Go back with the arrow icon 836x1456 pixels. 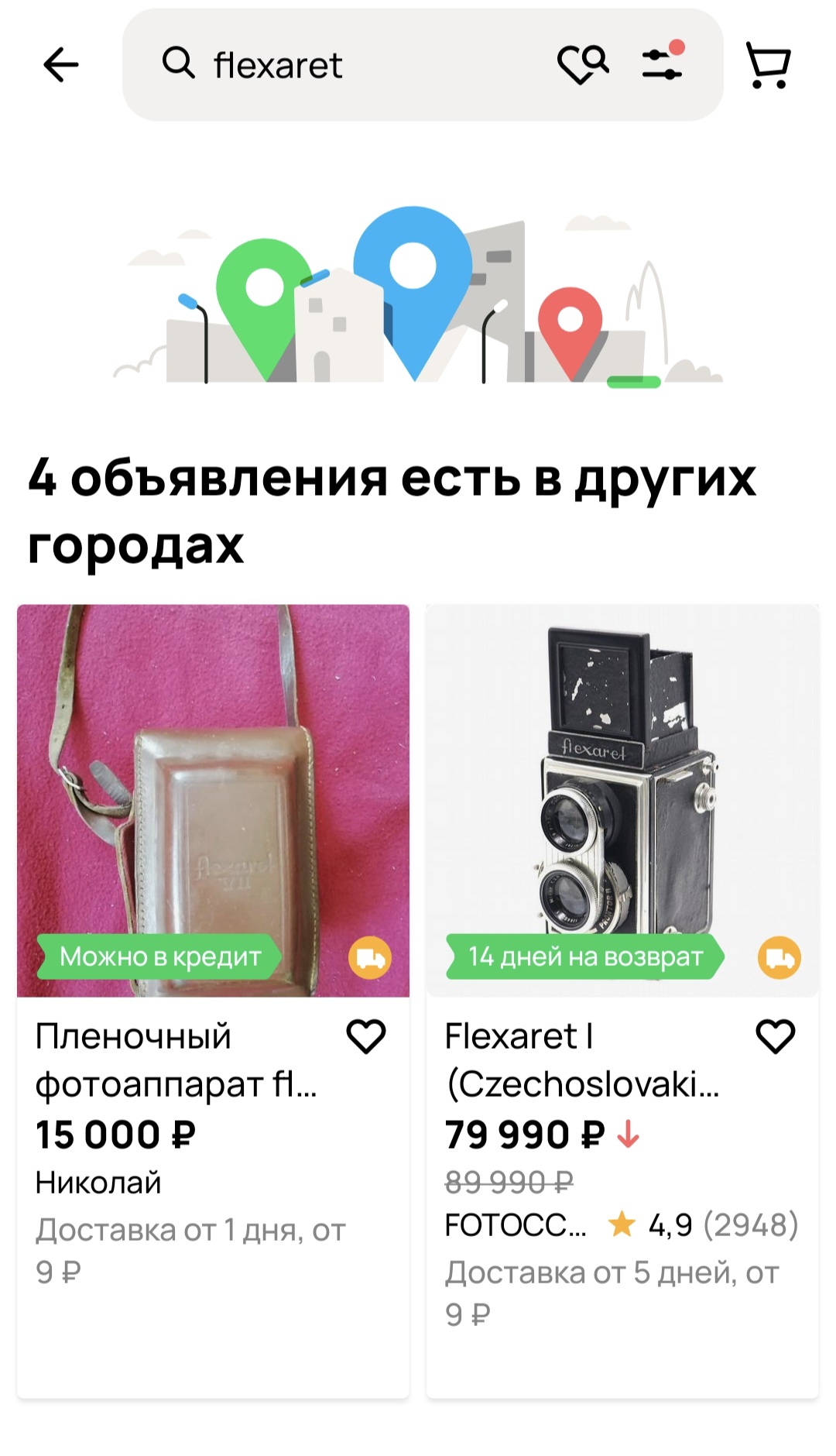pyautogui.click(x=60, y=64)
